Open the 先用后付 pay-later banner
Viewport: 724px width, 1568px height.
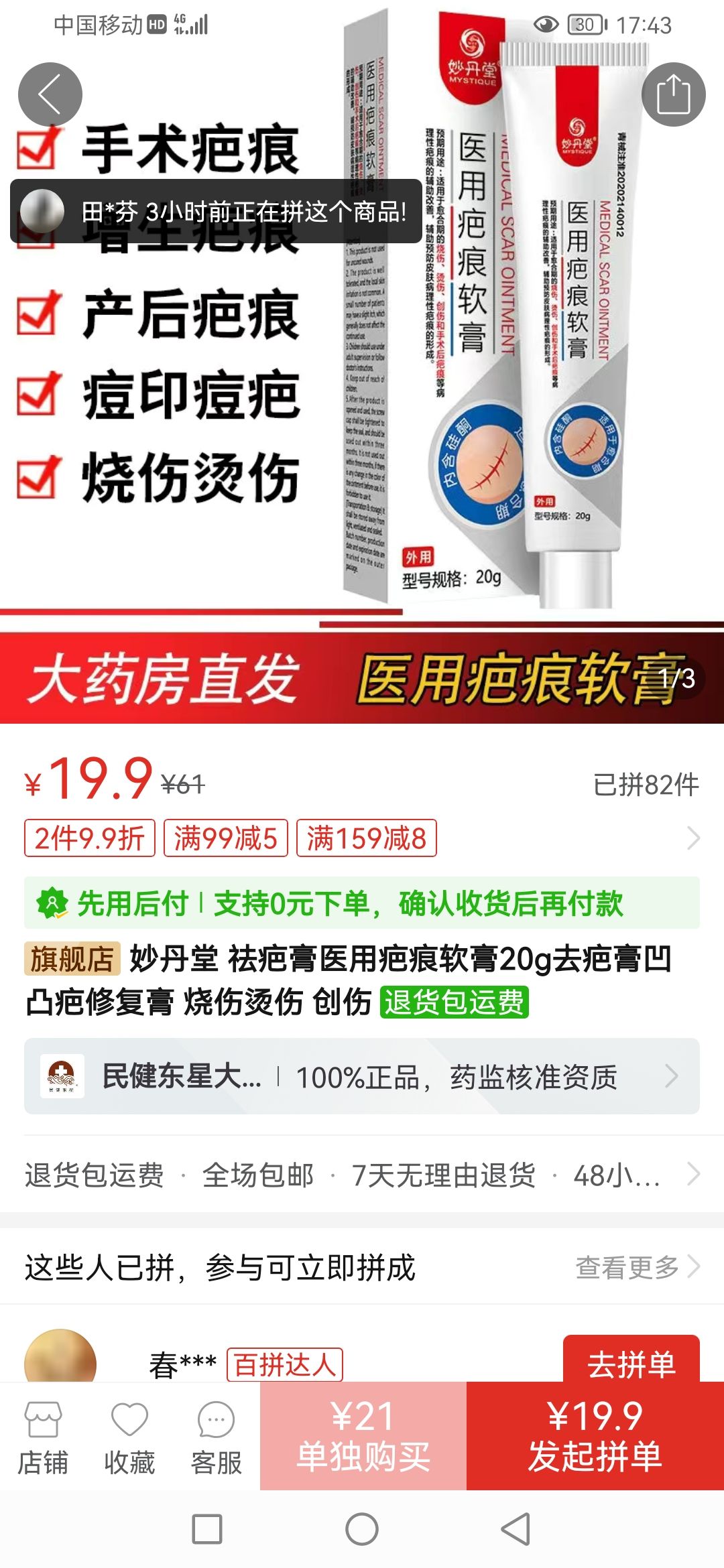(x=362, y=903)
